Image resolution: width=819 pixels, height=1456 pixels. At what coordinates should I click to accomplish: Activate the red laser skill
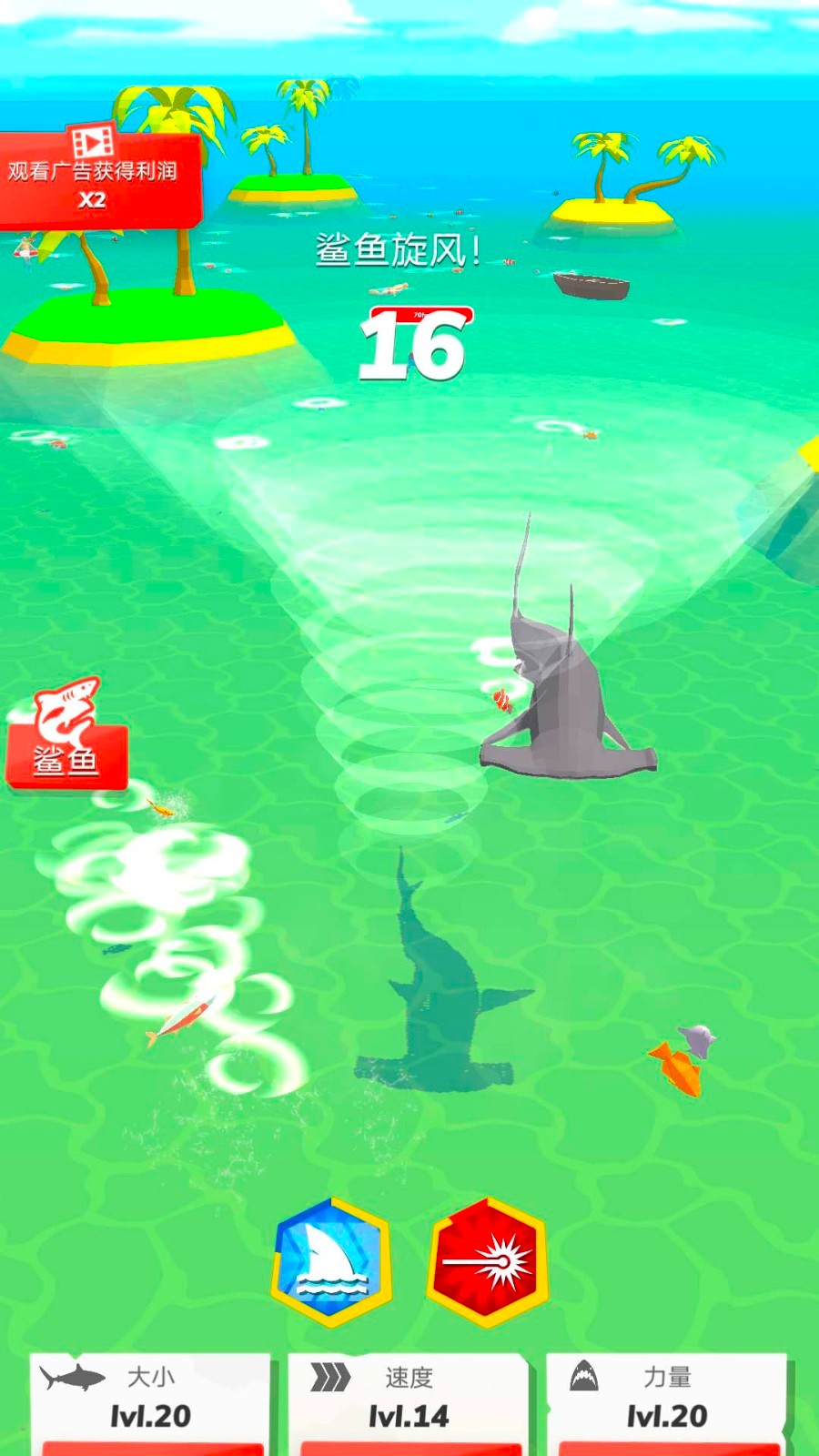tap(487, 1263)
